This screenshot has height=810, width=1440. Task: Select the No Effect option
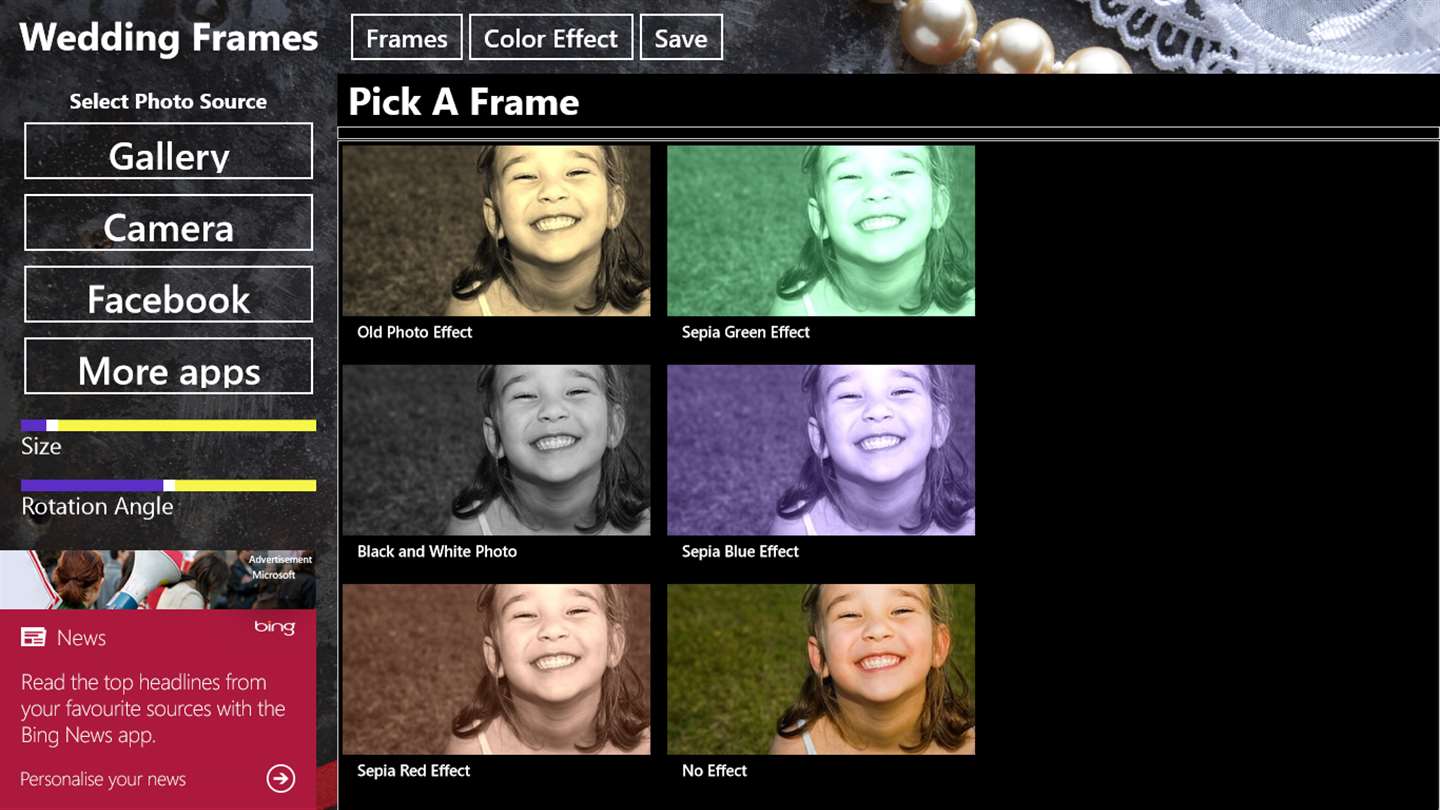(820, 669)
